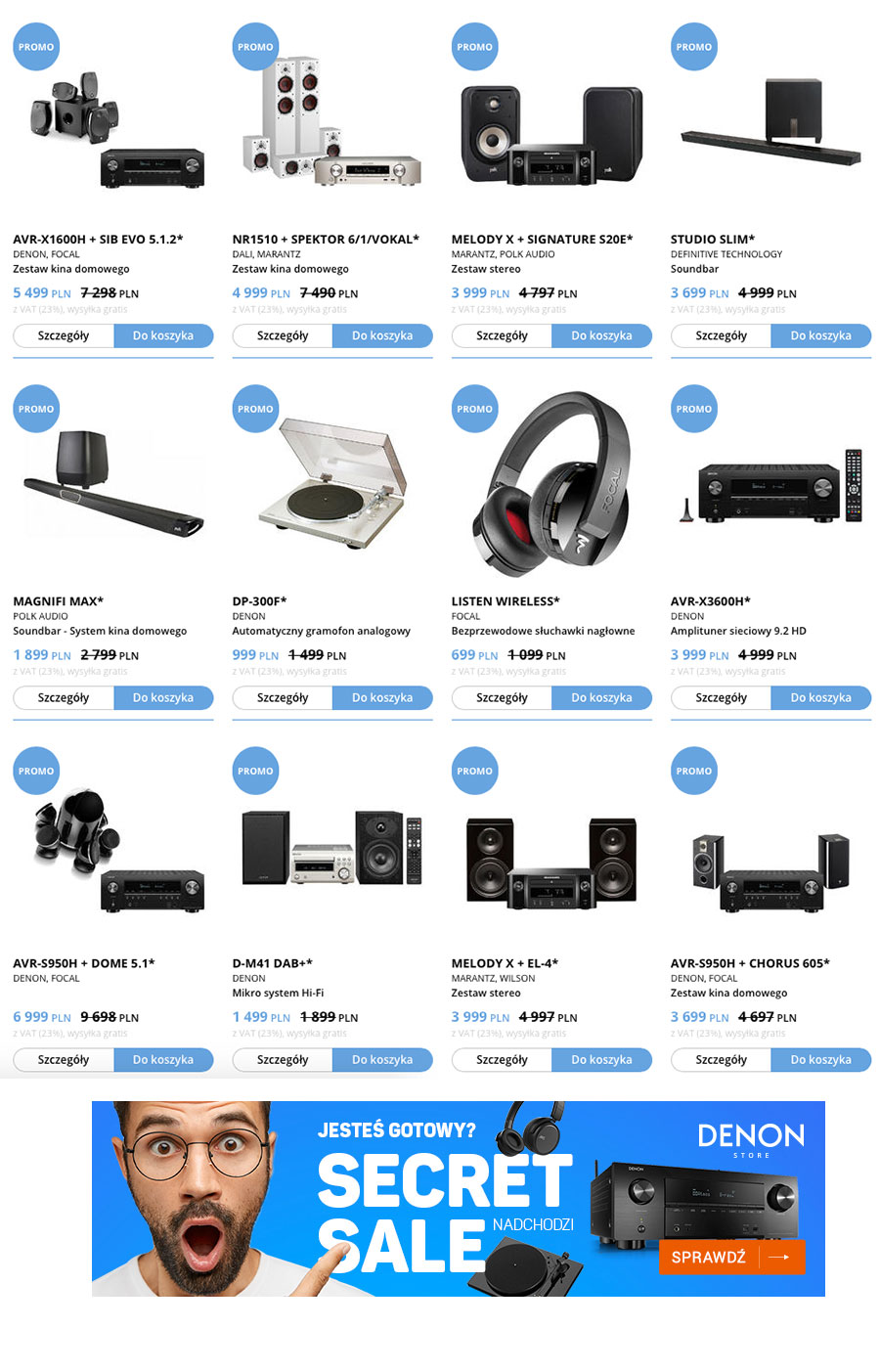Viewport: 880px width, 1372px height.
Task: Add MELODY X + SIGNATURE S20E to cart
Action: pos(601,335)
